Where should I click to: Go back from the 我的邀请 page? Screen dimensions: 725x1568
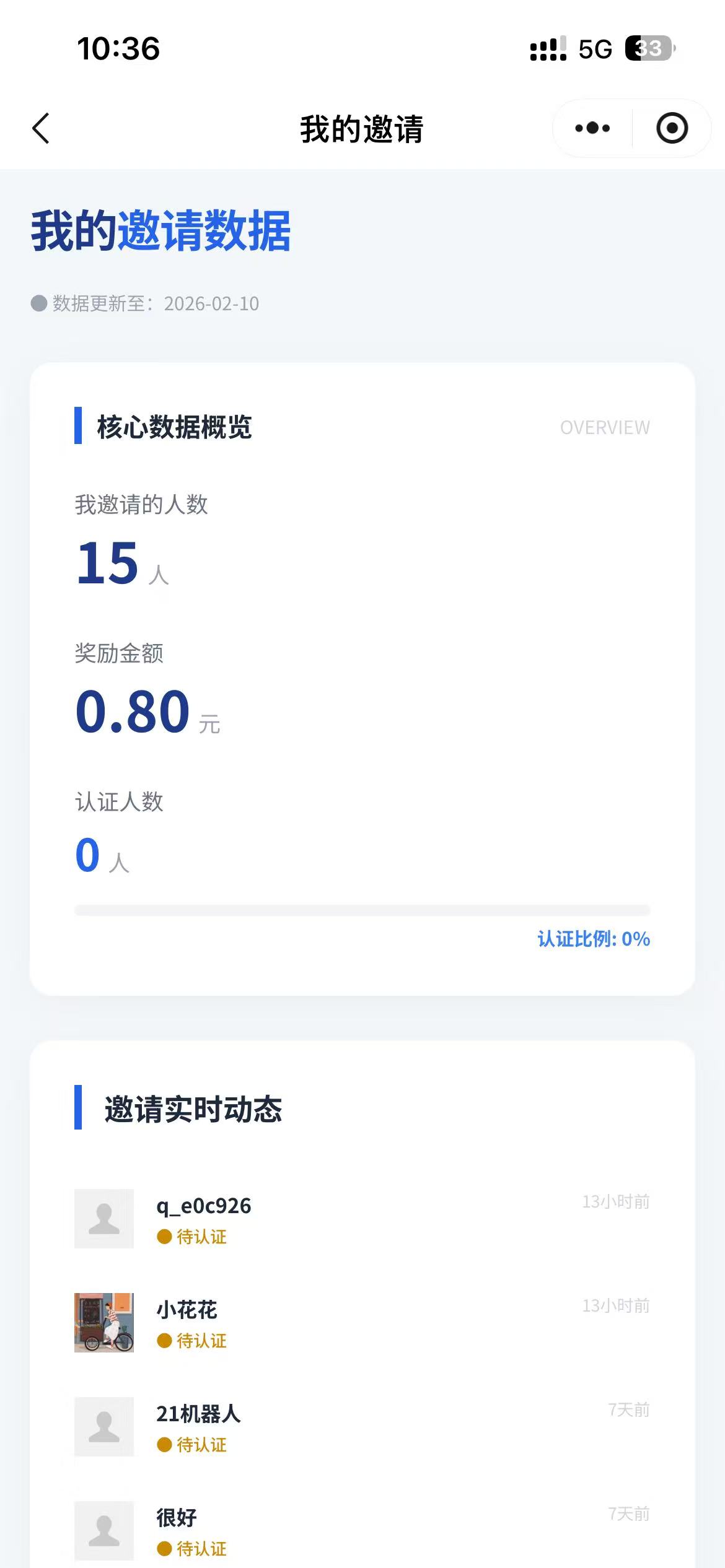[x=41, y=129]
